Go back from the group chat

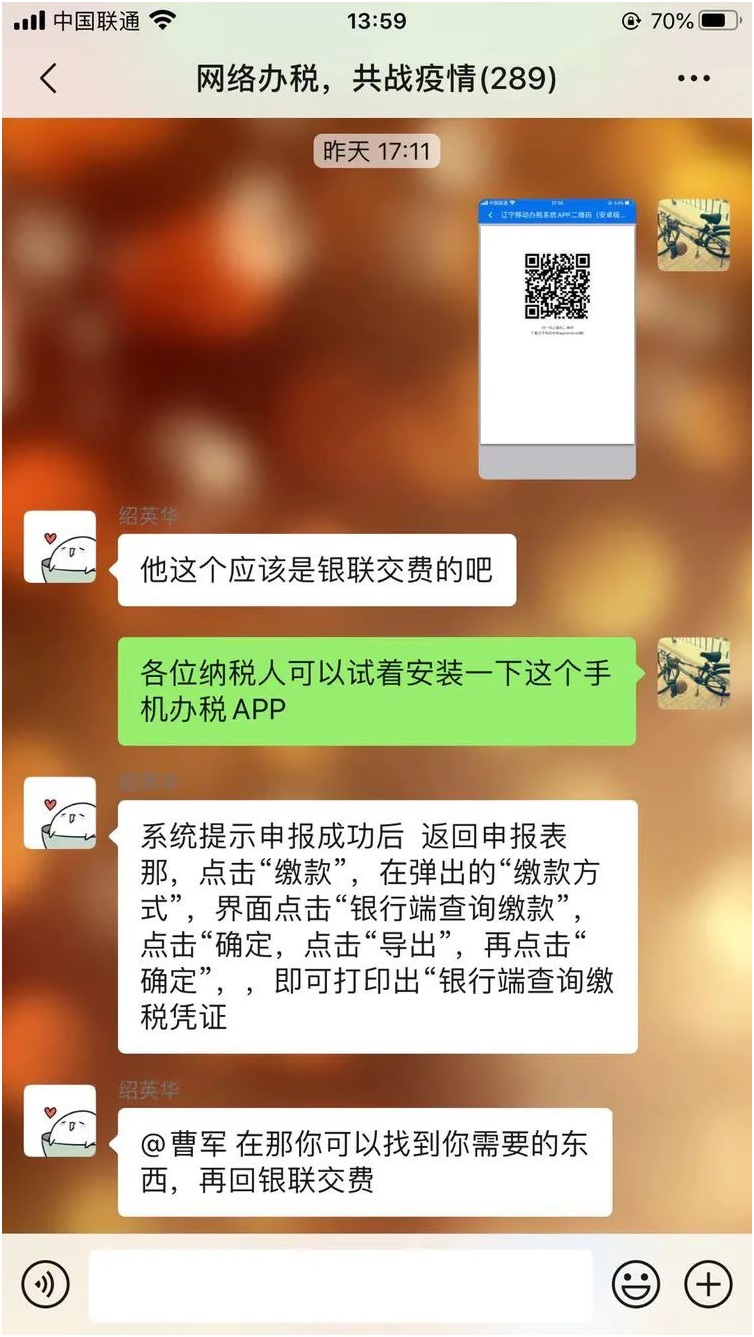(47, 79)
